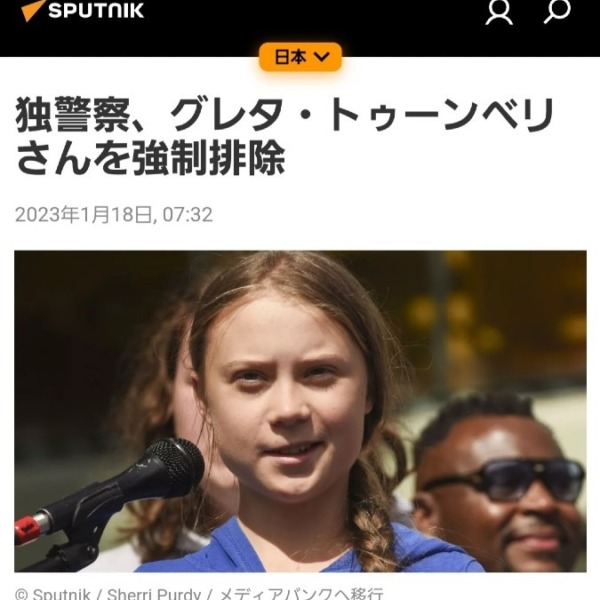Open the article photo
This screenshot has width=600, height=600.
(300, 410)
